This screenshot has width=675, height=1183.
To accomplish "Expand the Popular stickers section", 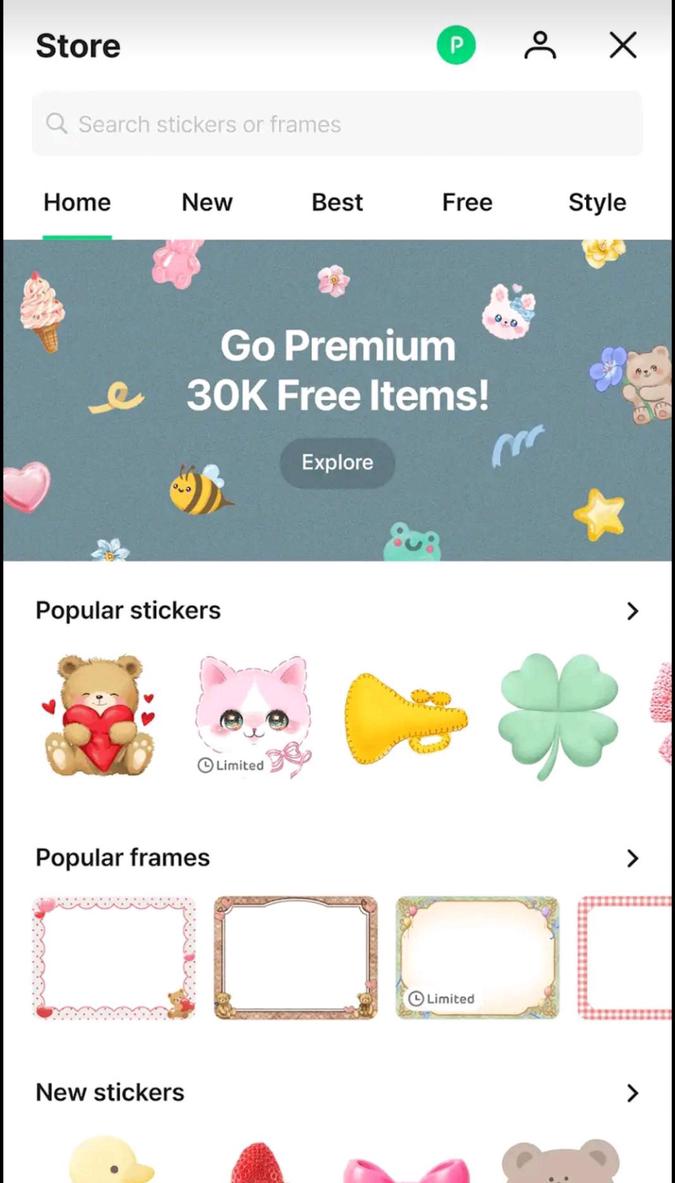I will [x=632, y=611].
